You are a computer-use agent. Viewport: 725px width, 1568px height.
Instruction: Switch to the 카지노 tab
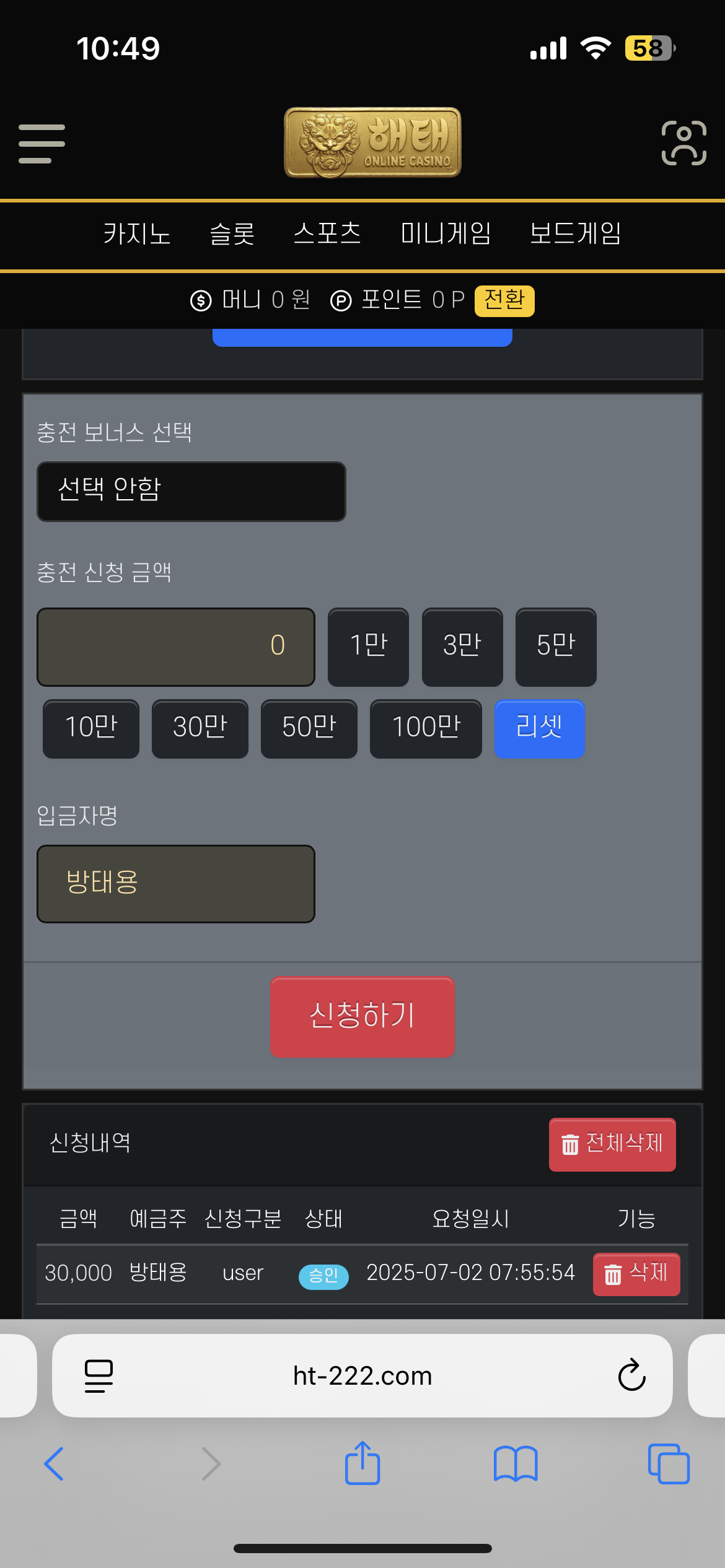click(136, 234)
